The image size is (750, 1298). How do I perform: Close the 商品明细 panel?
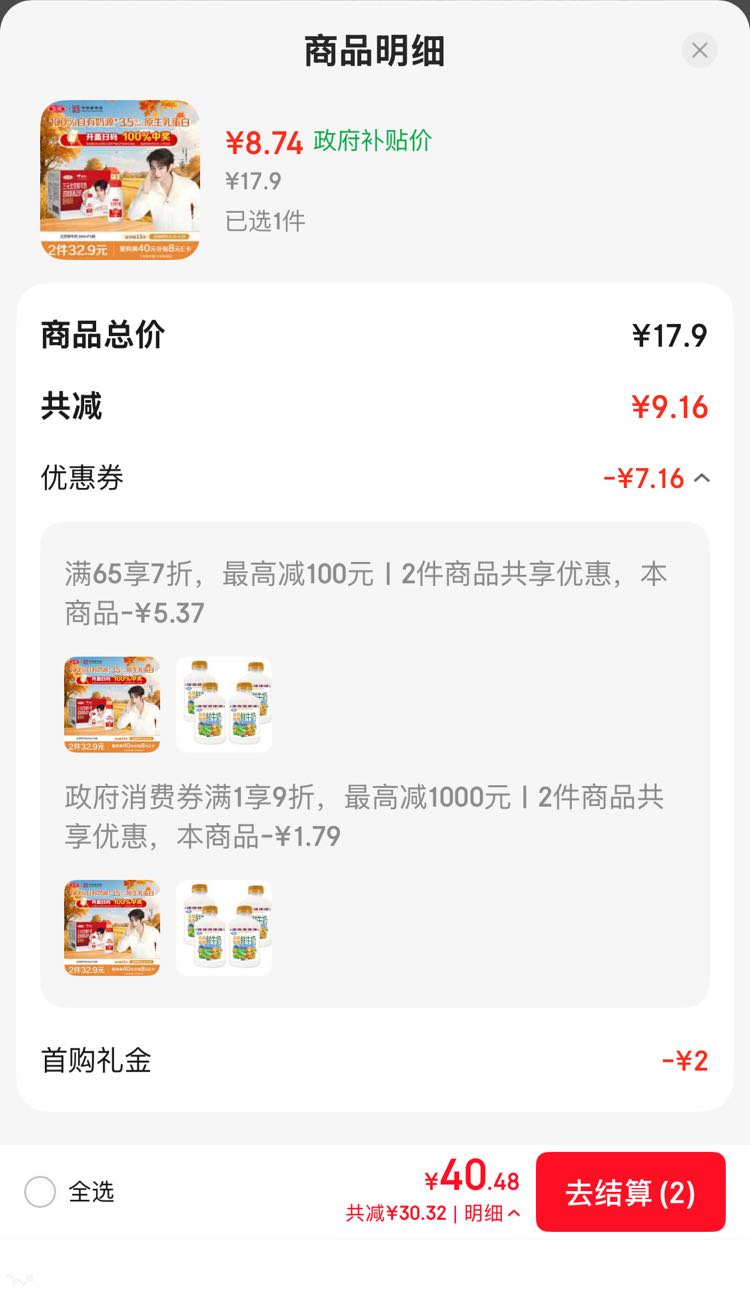tap(699, 50)
